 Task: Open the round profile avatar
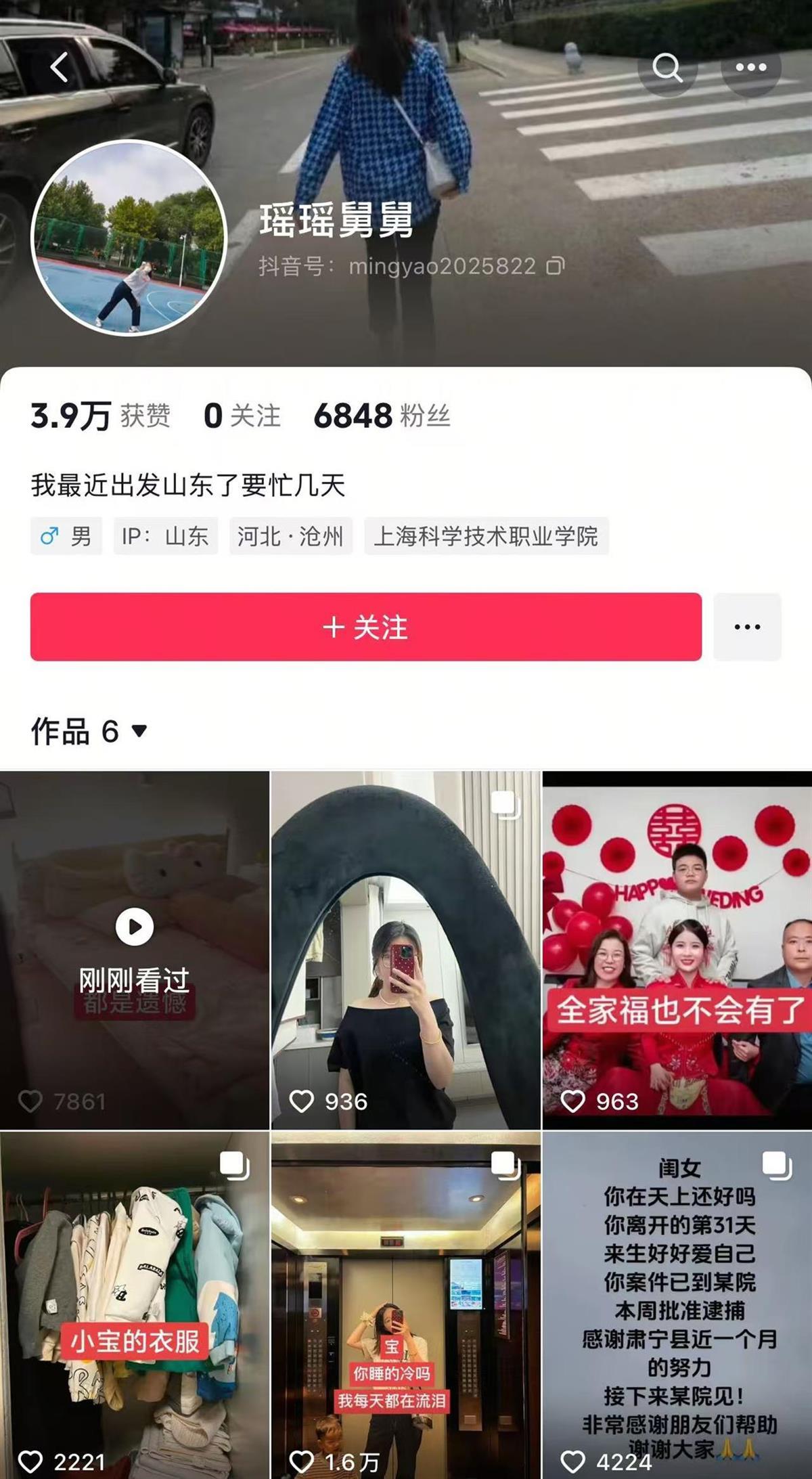click(x=129, y=238)
